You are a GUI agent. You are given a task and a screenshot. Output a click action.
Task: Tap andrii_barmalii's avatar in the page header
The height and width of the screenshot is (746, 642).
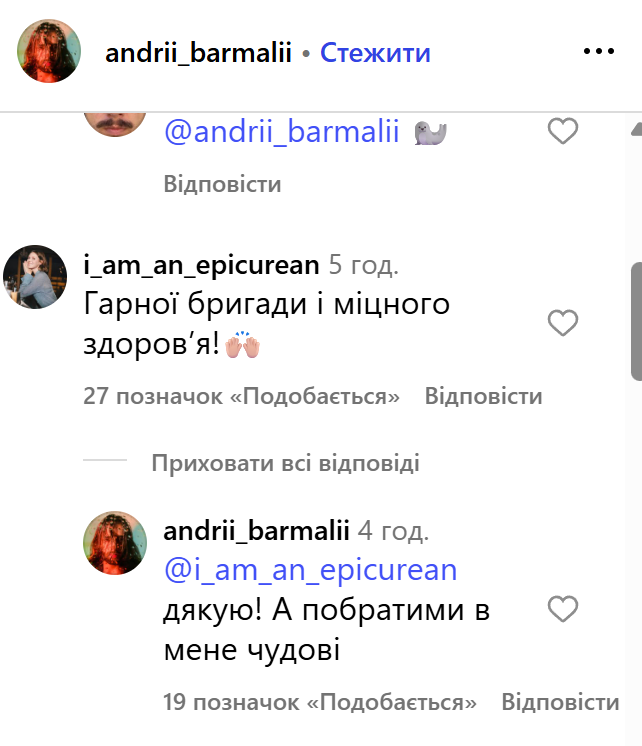click(x=50, y=52)
